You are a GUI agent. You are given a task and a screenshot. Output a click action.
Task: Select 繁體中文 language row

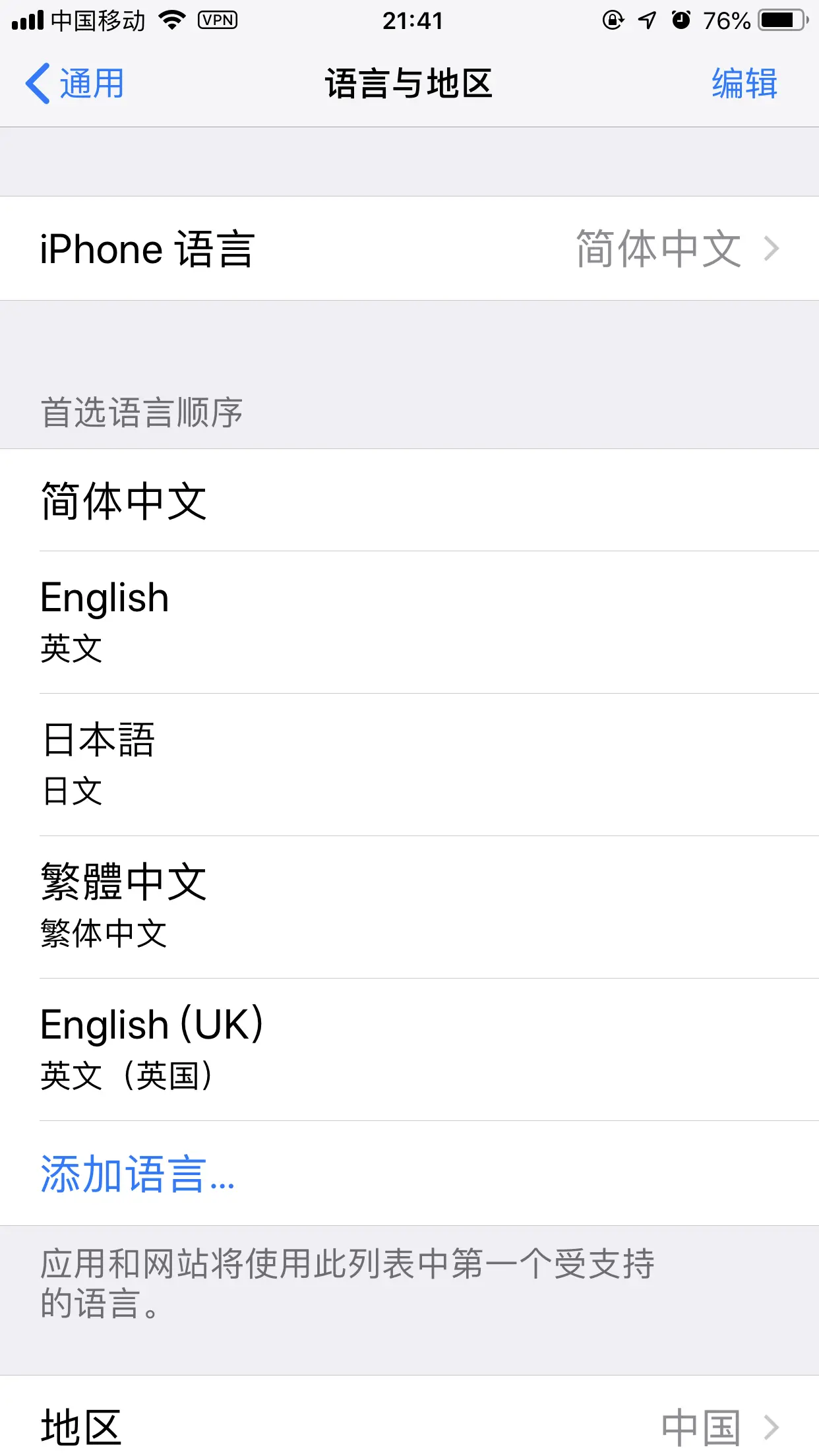409,907
